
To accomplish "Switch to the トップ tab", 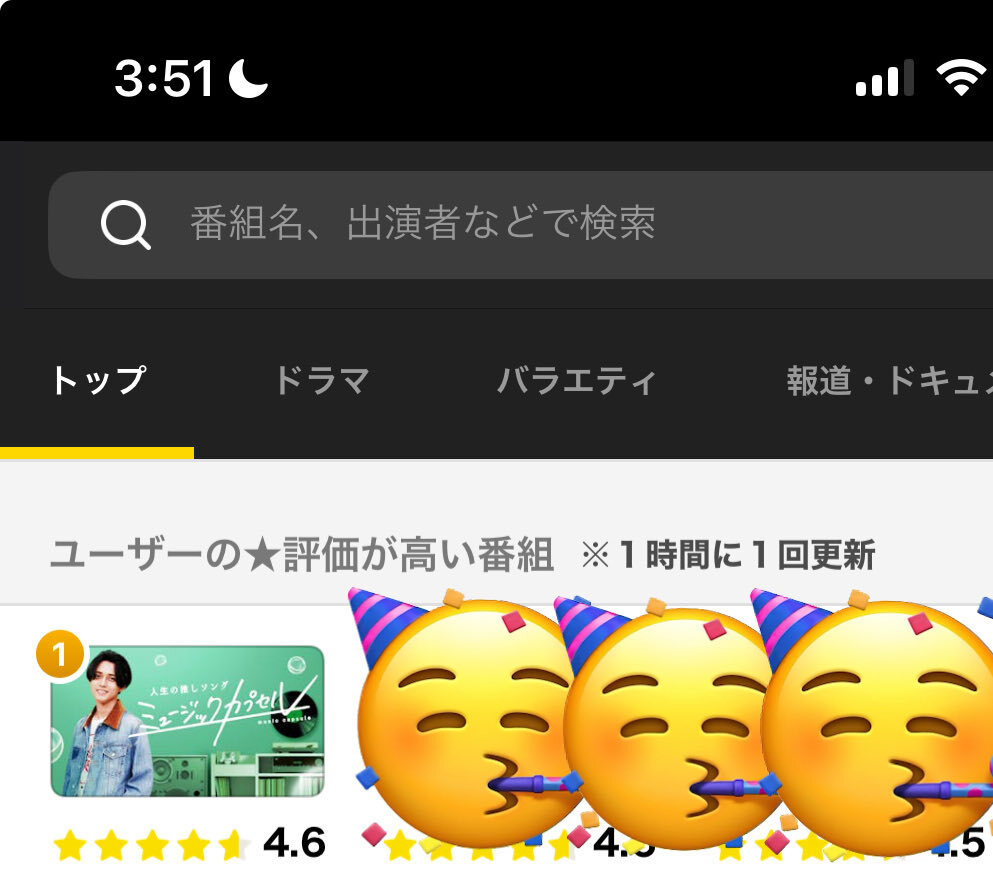I will [98, 381].
